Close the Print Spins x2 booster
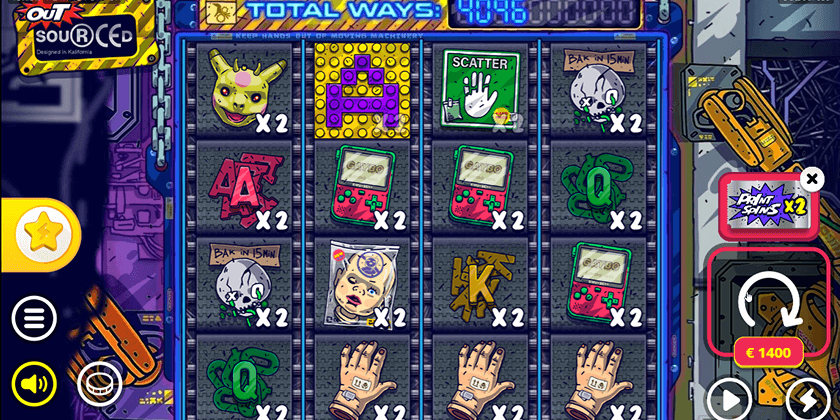840x420 pixels. coord(812,179)
